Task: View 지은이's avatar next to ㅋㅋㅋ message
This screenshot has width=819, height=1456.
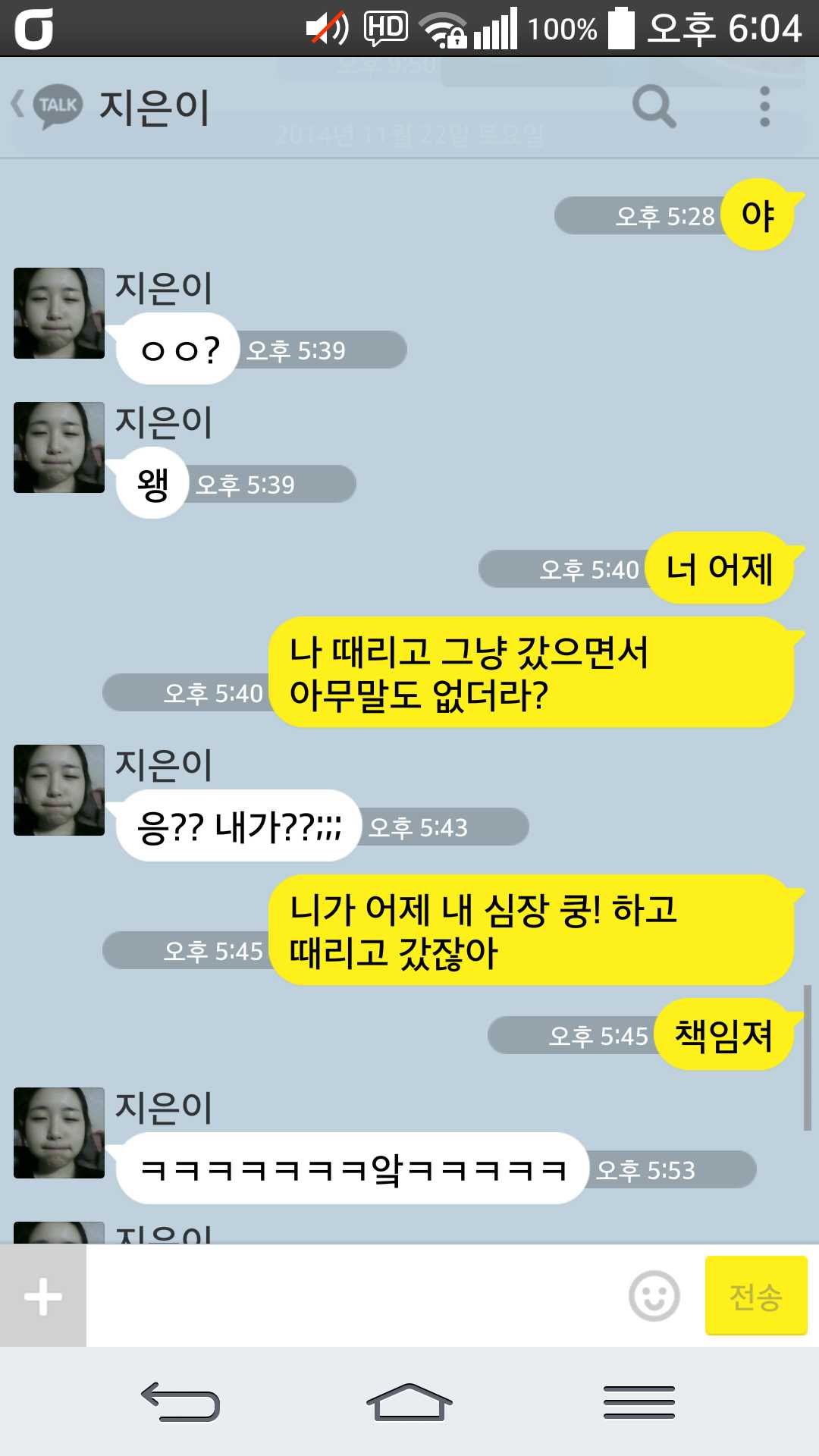Action: 59,1133
